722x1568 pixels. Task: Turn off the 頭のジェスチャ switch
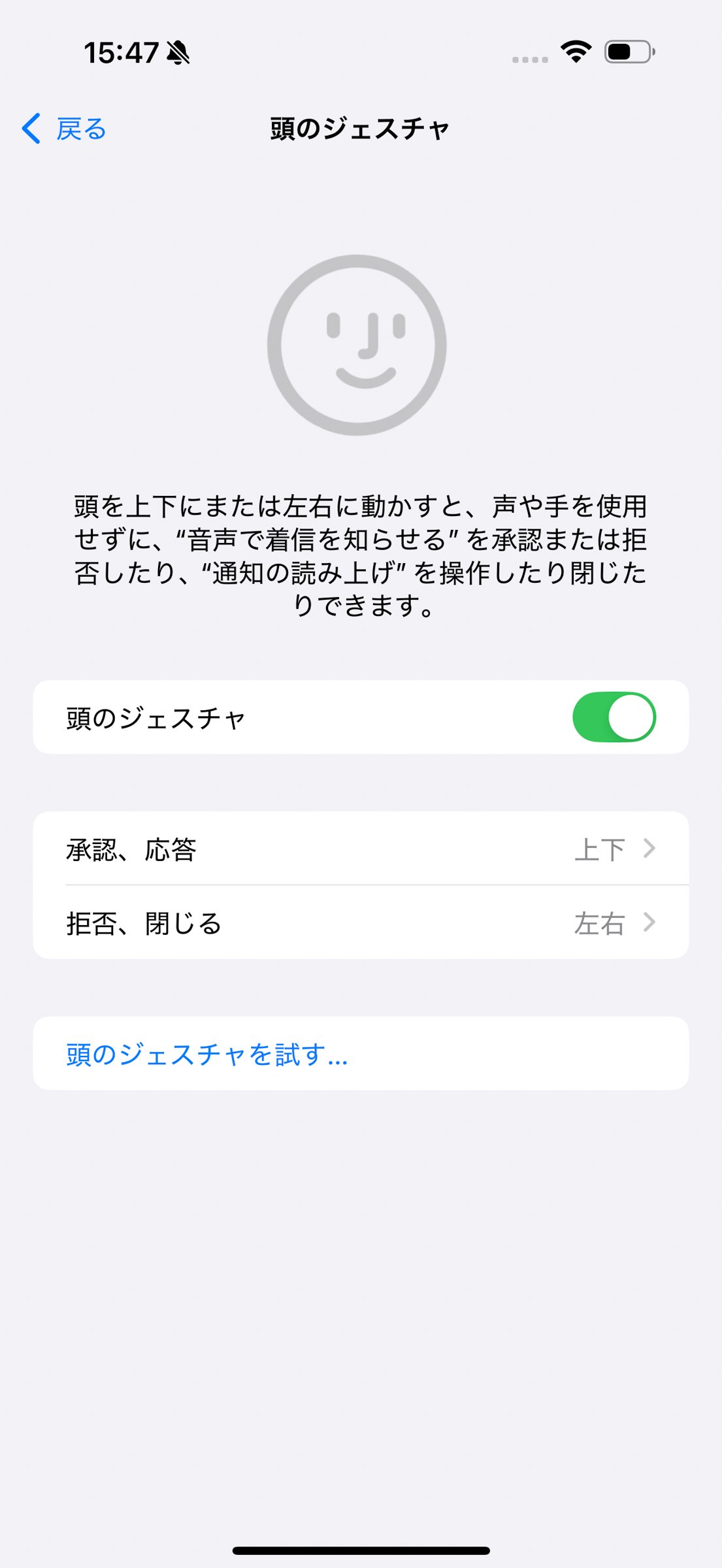(x=614, y=717)
